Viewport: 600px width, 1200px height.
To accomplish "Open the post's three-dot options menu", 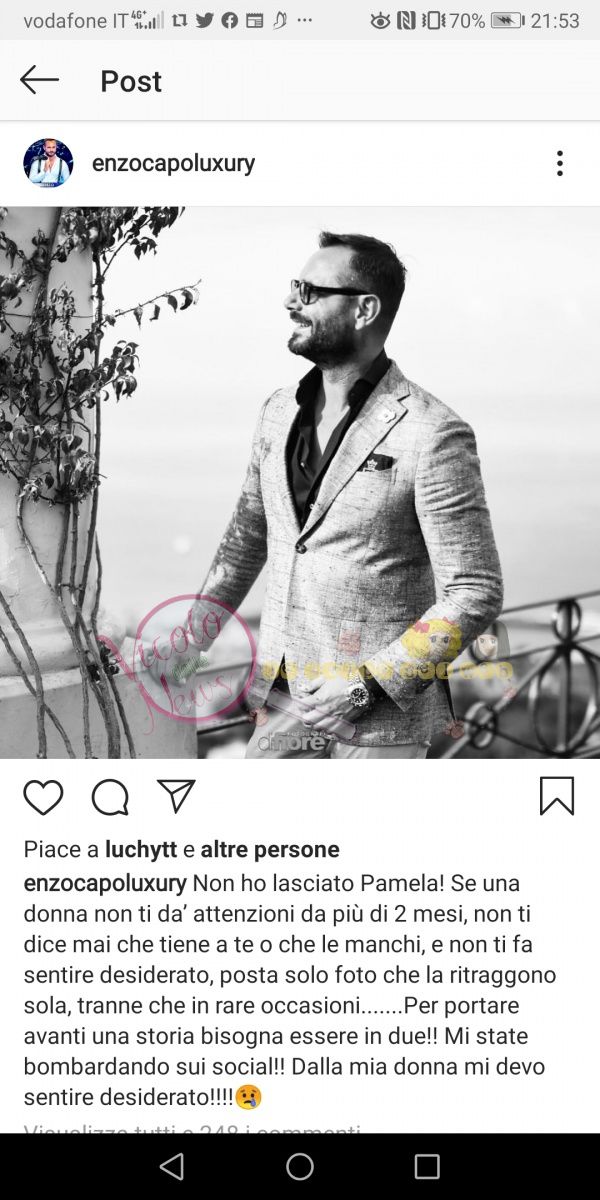I will point(559,164).
